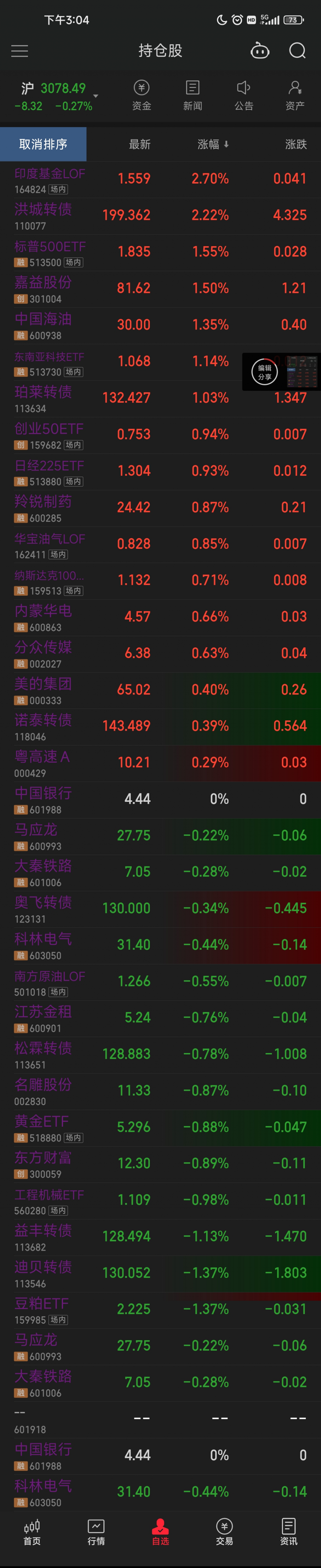The width and height of the screenshot is (321, 1568).
Task: Sort the list by 最新 price column
Action: [x=139, y=144]
